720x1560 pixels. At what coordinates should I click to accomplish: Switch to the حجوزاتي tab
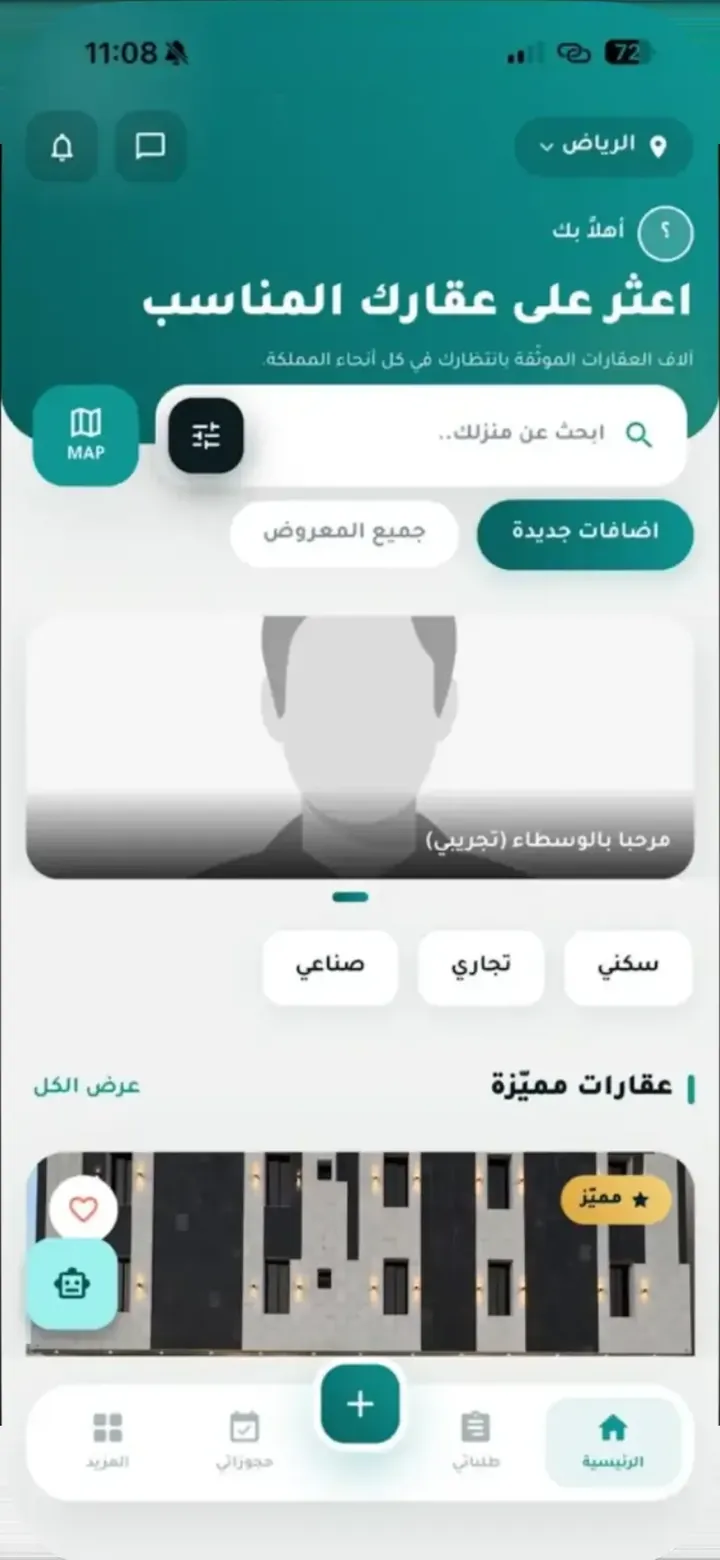(244, 1441)
